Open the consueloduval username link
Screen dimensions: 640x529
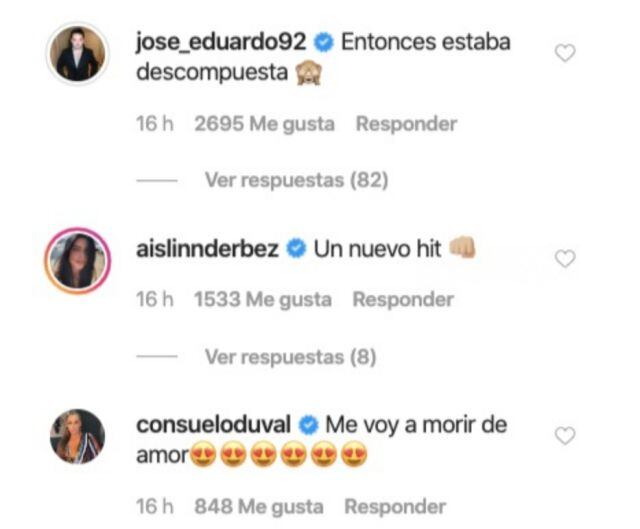pyautogui.click(x=218, y=425)
